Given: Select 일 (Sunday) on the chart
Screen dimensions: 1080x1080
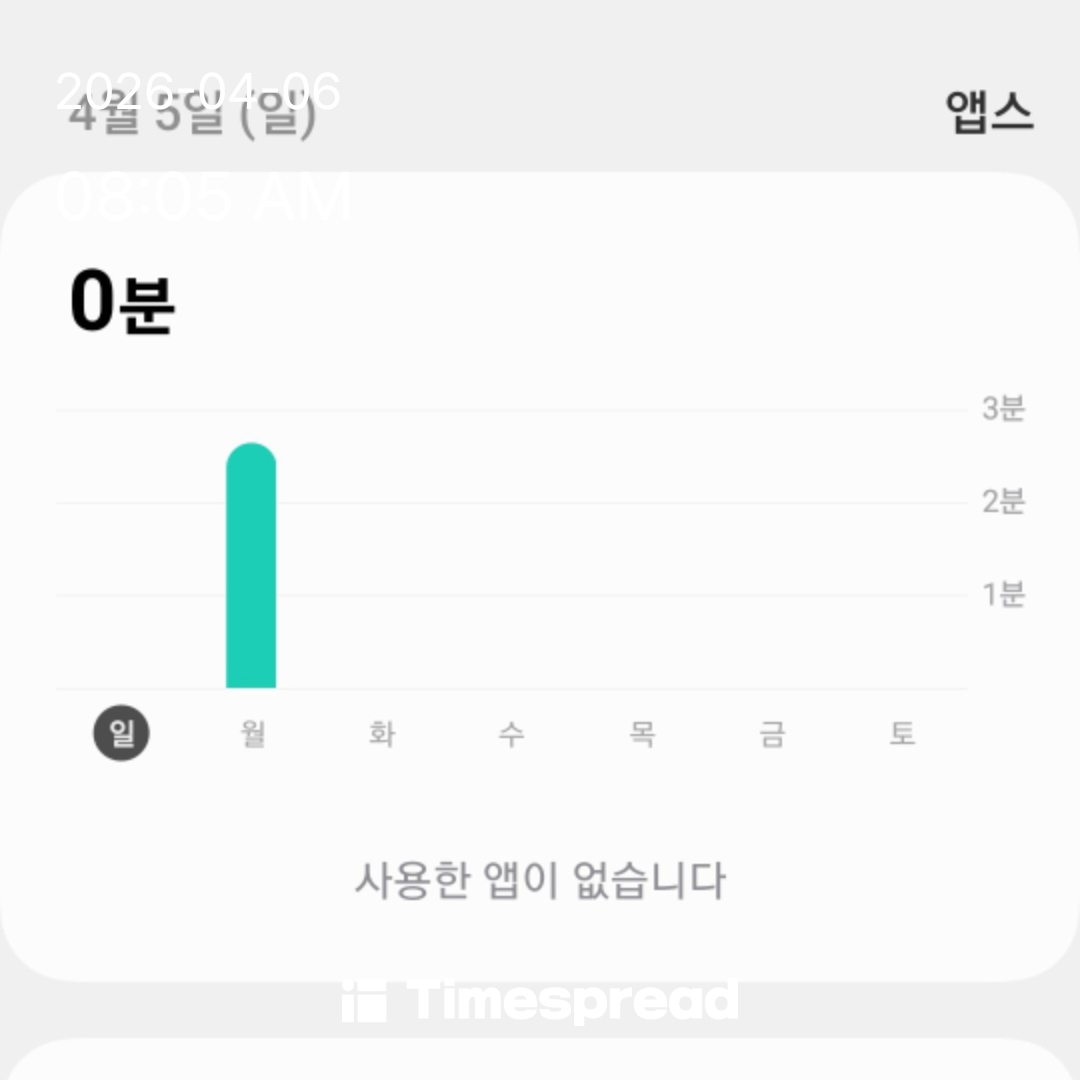Looking at the screenshot, I should point(121,734).
